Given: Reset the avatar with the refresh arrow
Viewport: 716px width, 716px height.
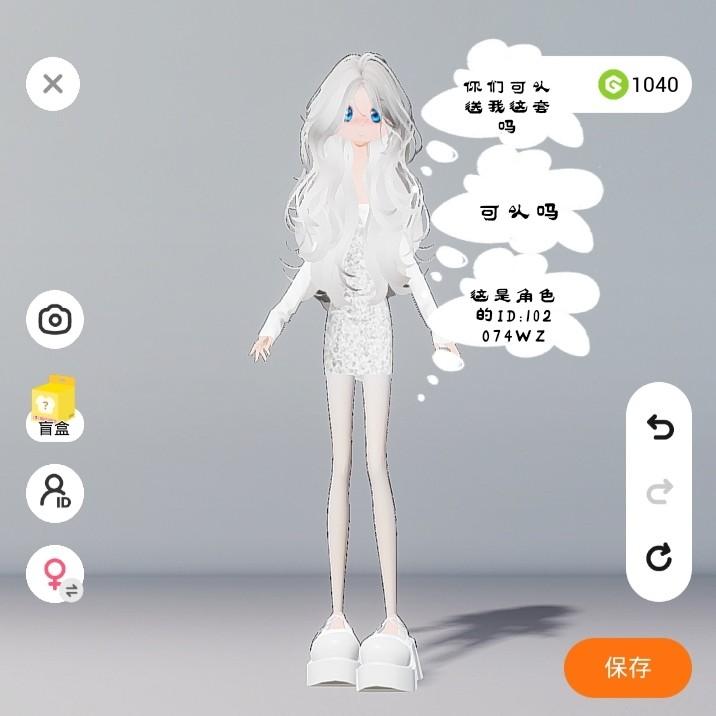Looking at the screenshot, I should click(659, 557).
